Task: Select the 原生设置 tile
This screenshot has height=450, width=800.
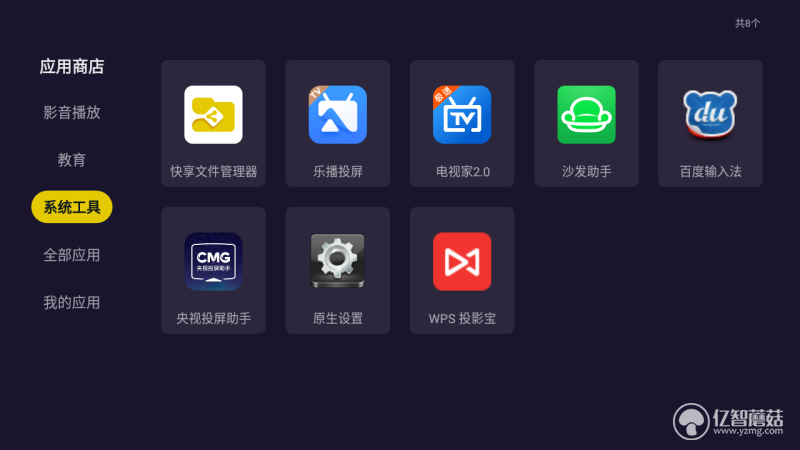Action: click(337, 270)
